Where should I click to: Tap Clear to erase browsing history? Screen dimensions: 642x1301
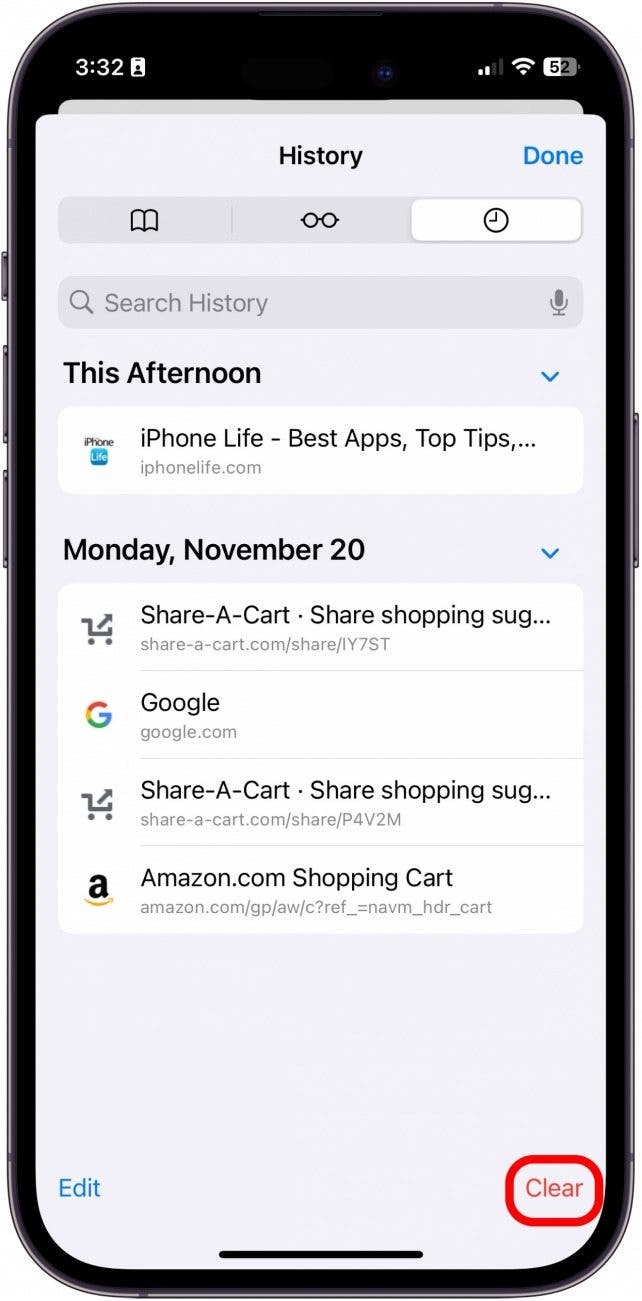point(554,1188)
